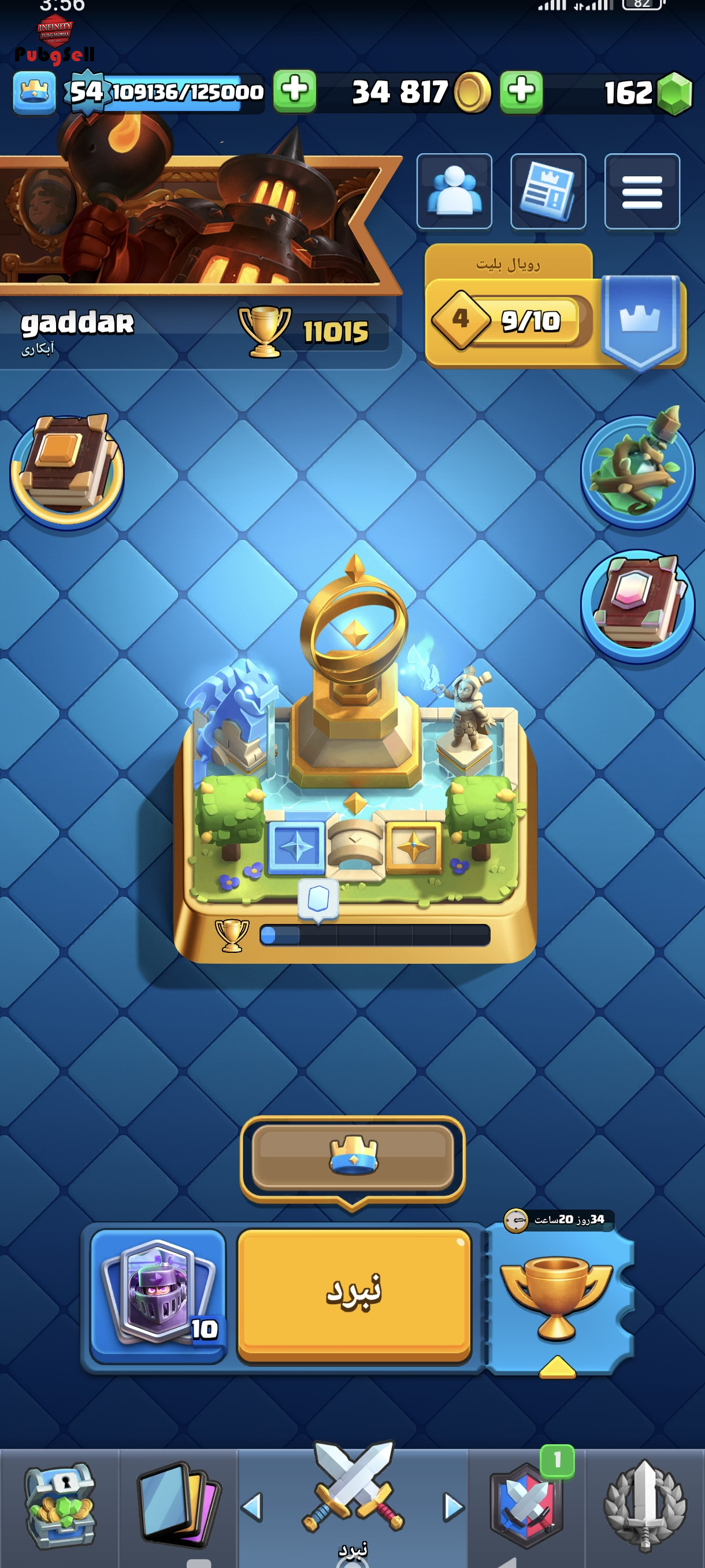Open the pink magic book icon
The width and height of the screenshot is (705, 1568).
[637, 604]
